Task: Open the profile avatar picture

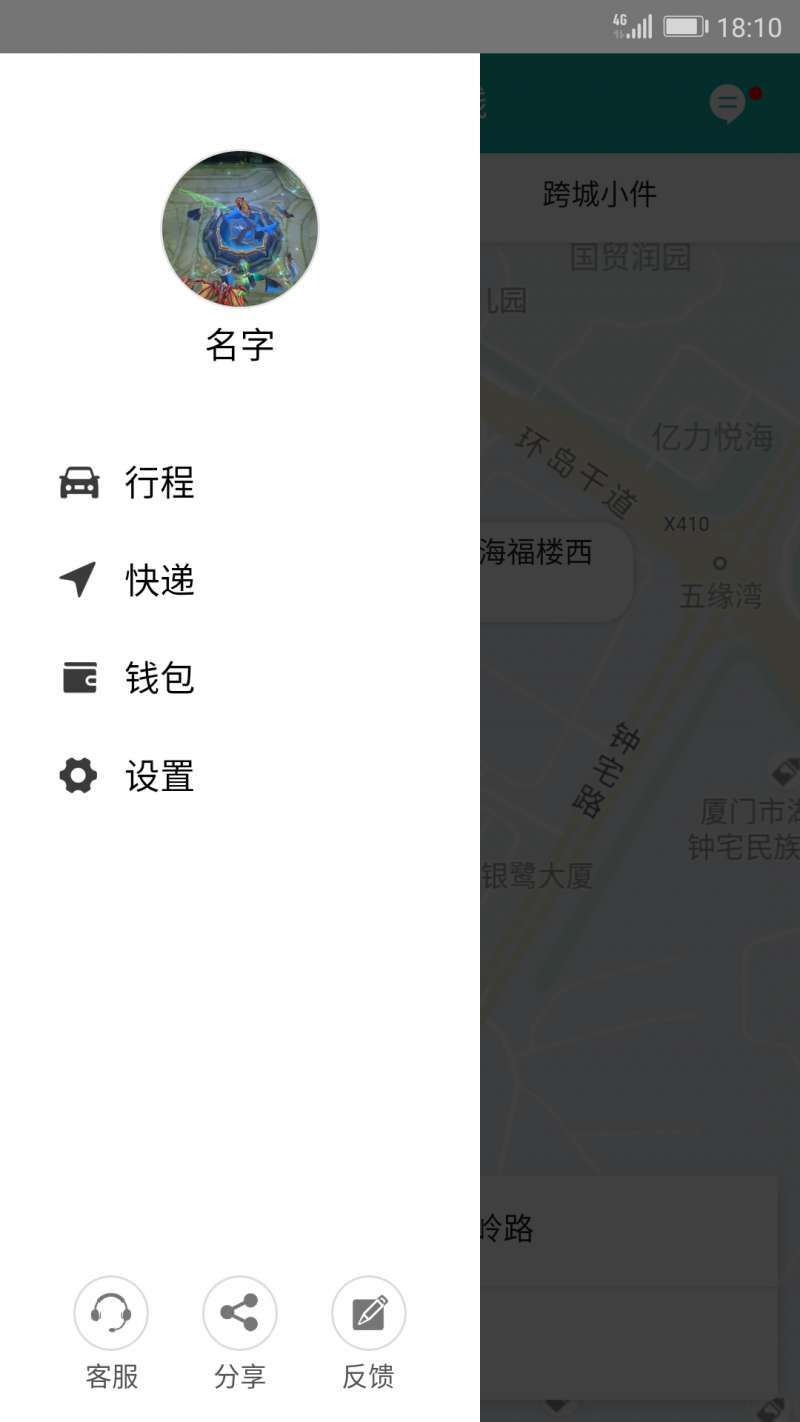Action: point(240,229)
